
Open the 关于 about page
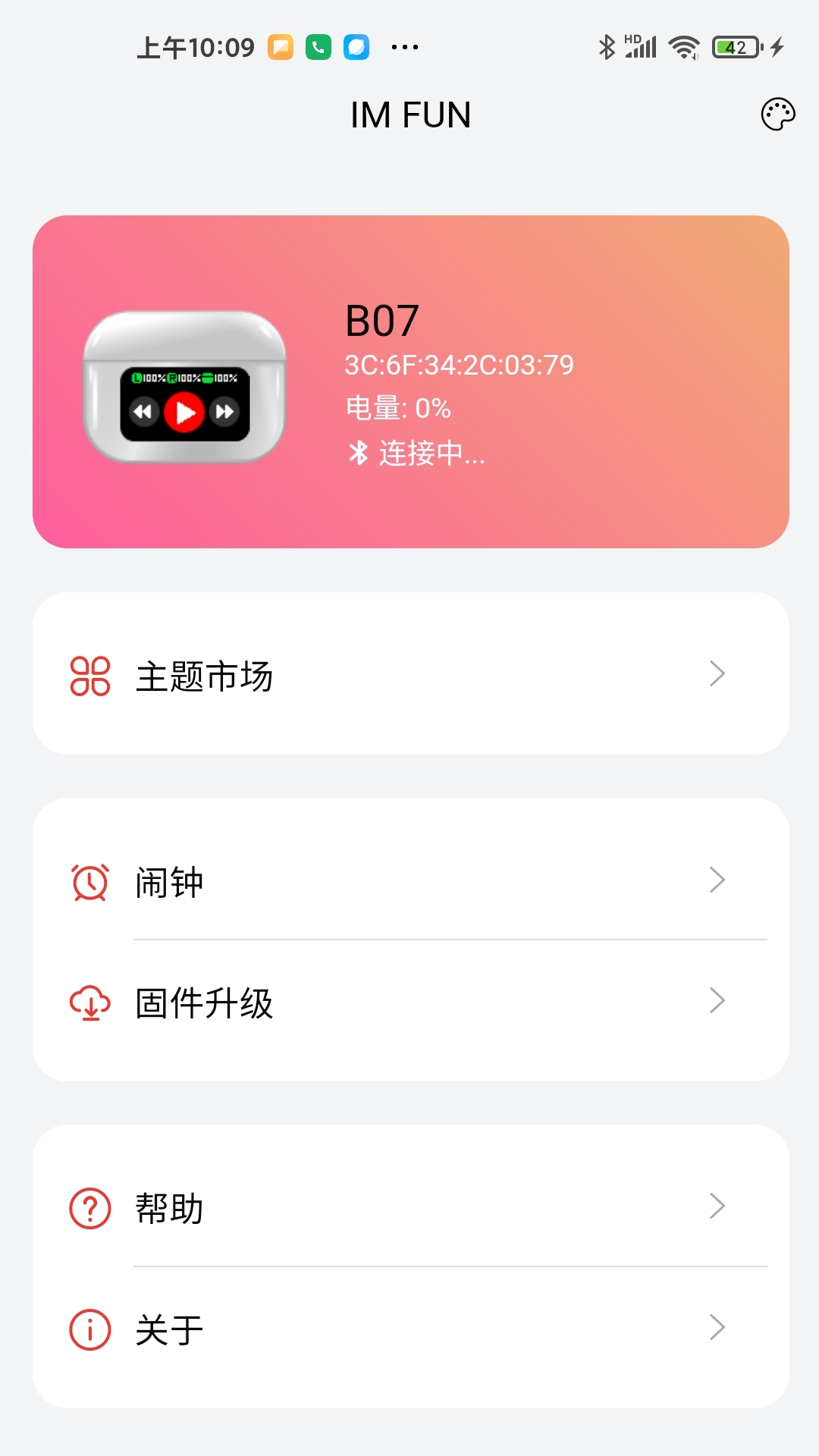(x=410, y=1329)
